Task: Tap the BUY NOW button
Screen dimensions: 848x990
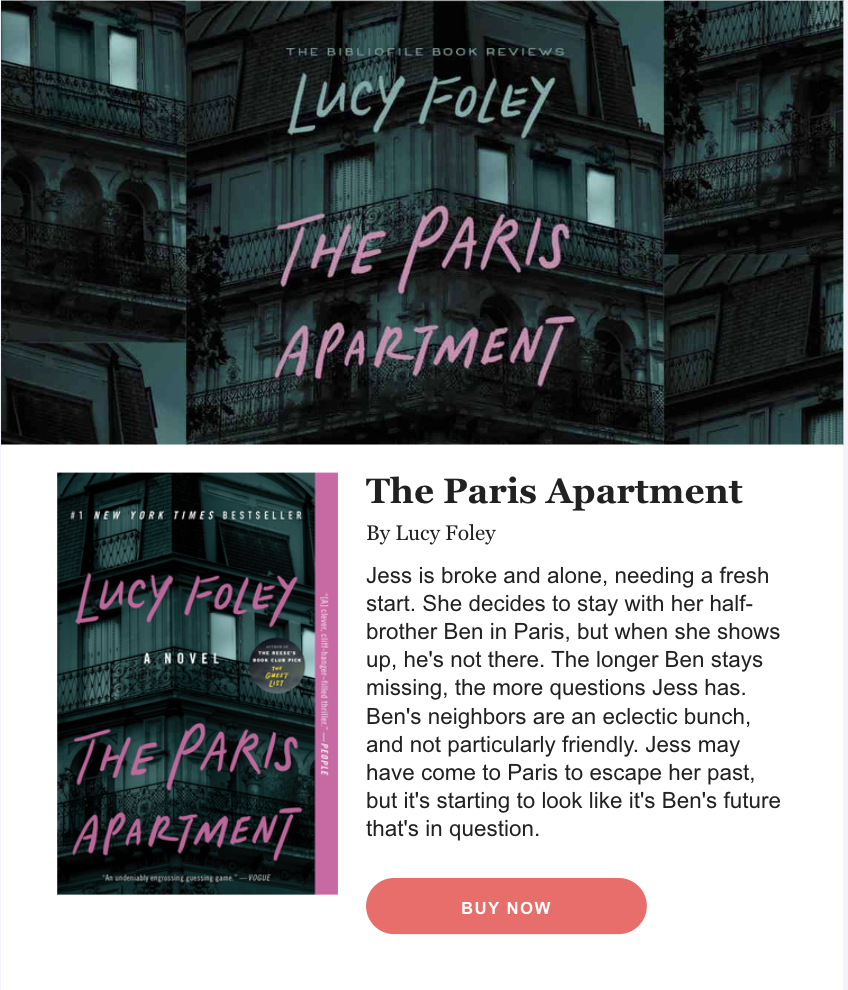Action: [506, 907]
